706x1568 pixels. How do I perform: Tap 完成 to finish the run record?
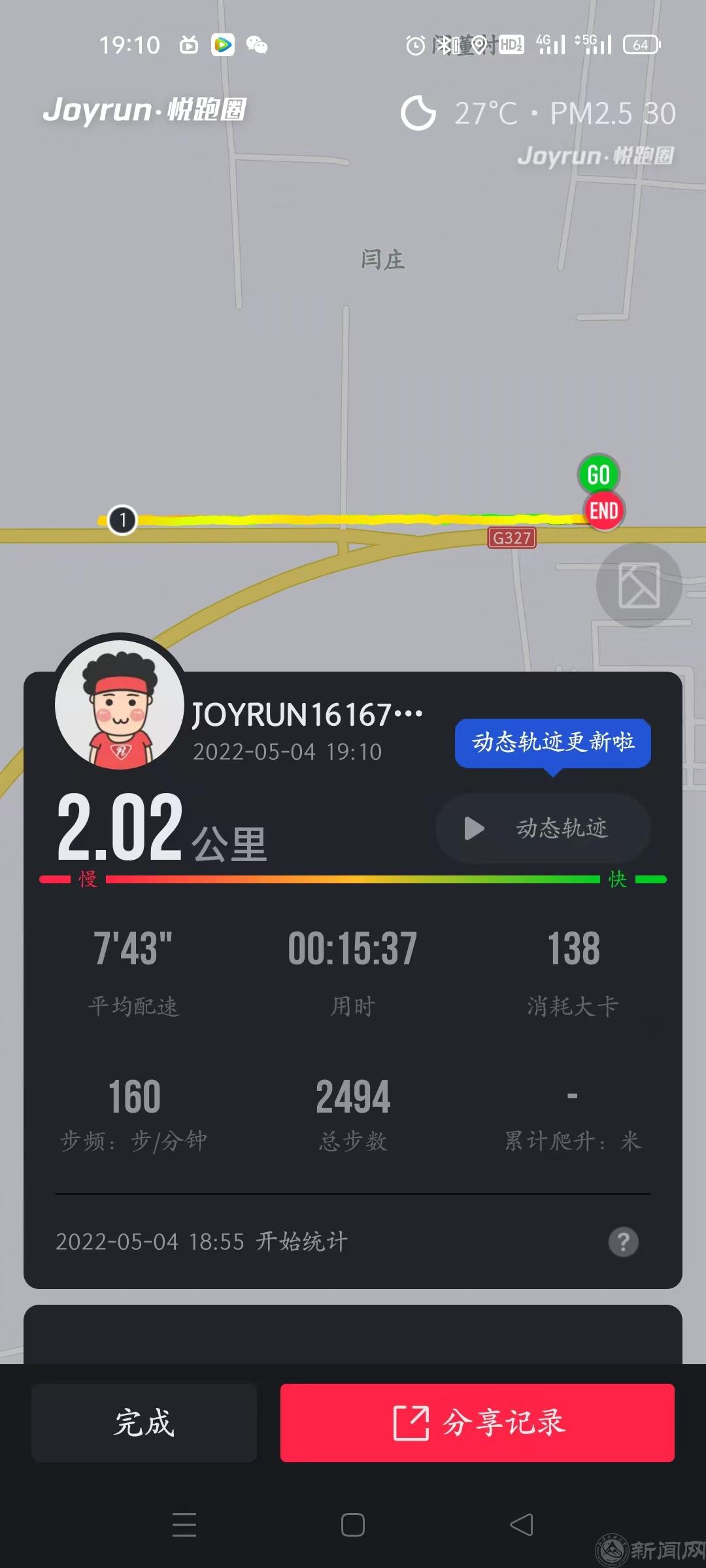point(144,1422)
